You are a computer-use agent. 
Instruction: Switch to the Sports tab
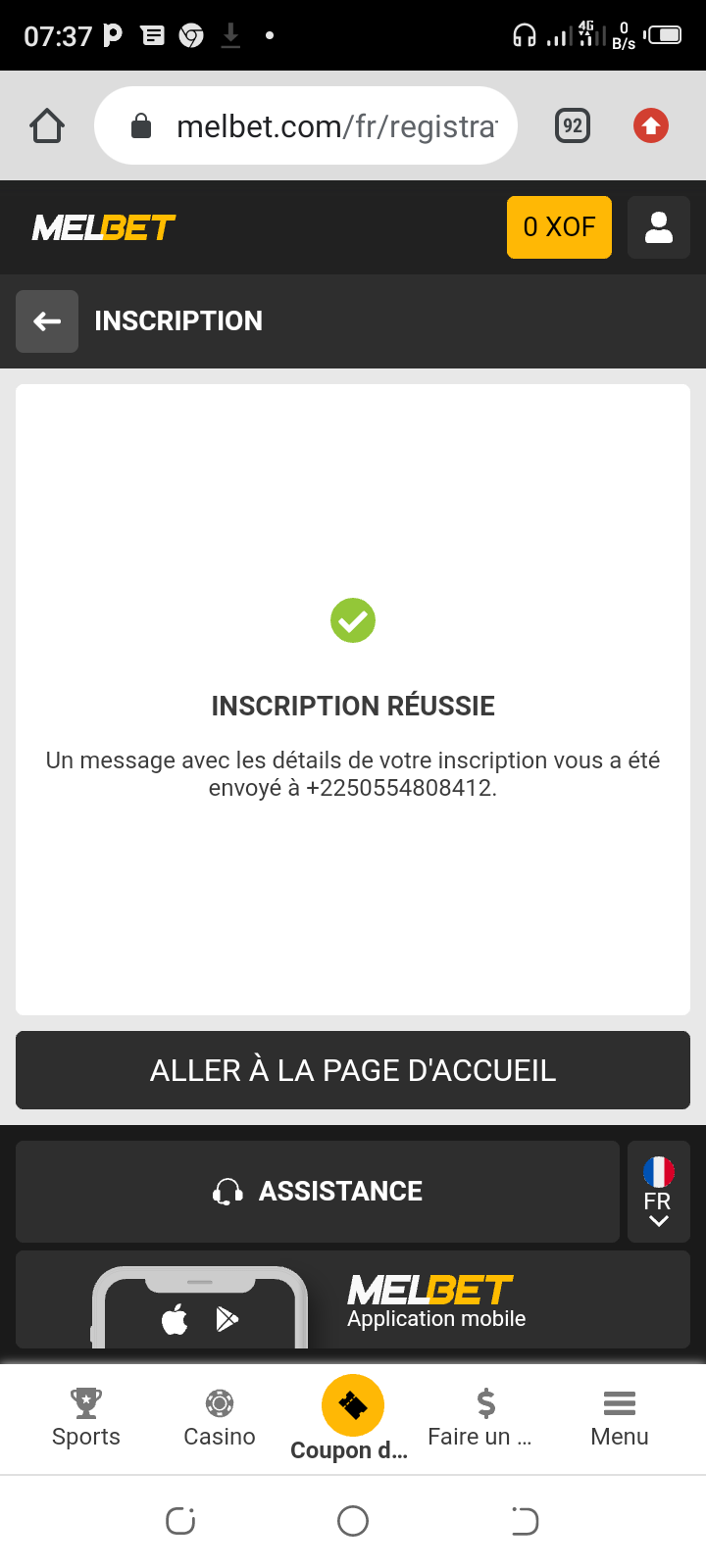(86, 1417)
